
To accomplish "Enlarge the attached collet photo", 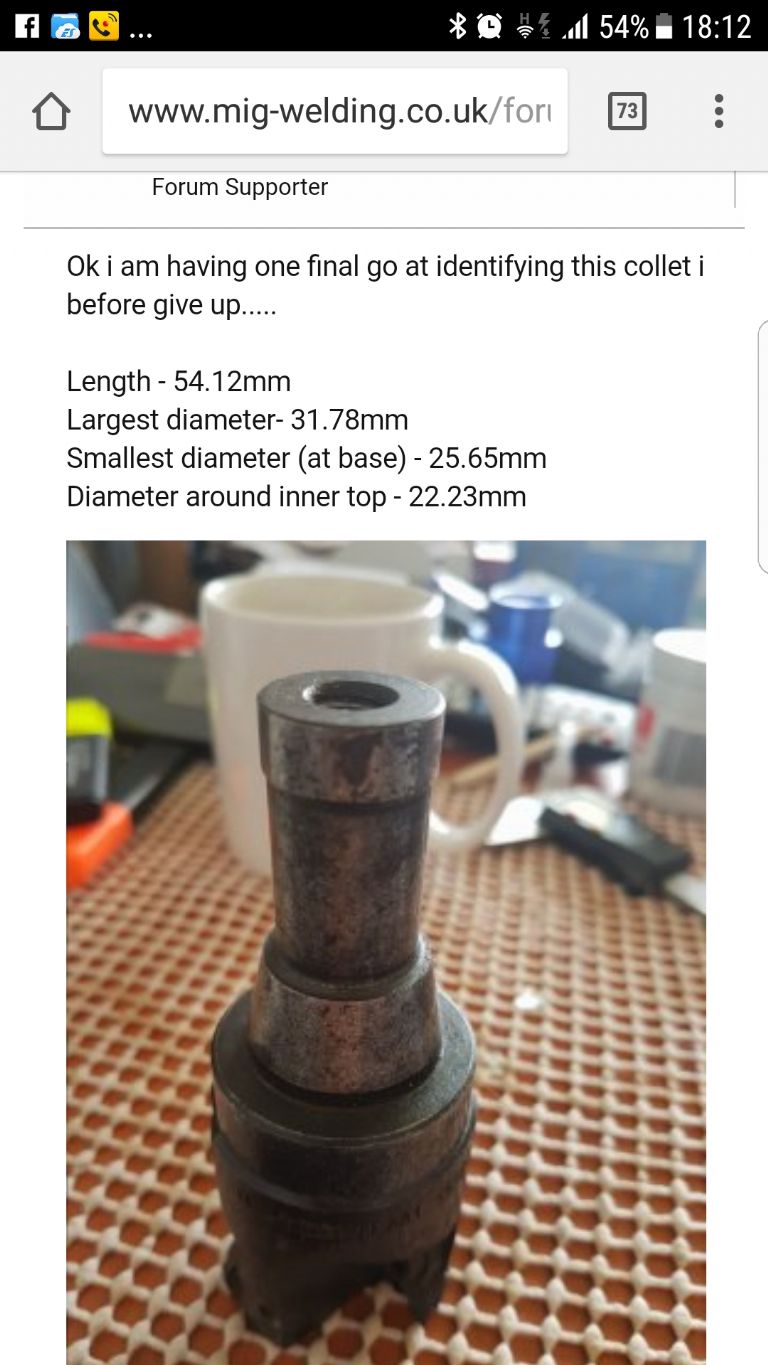I will 386,952.
